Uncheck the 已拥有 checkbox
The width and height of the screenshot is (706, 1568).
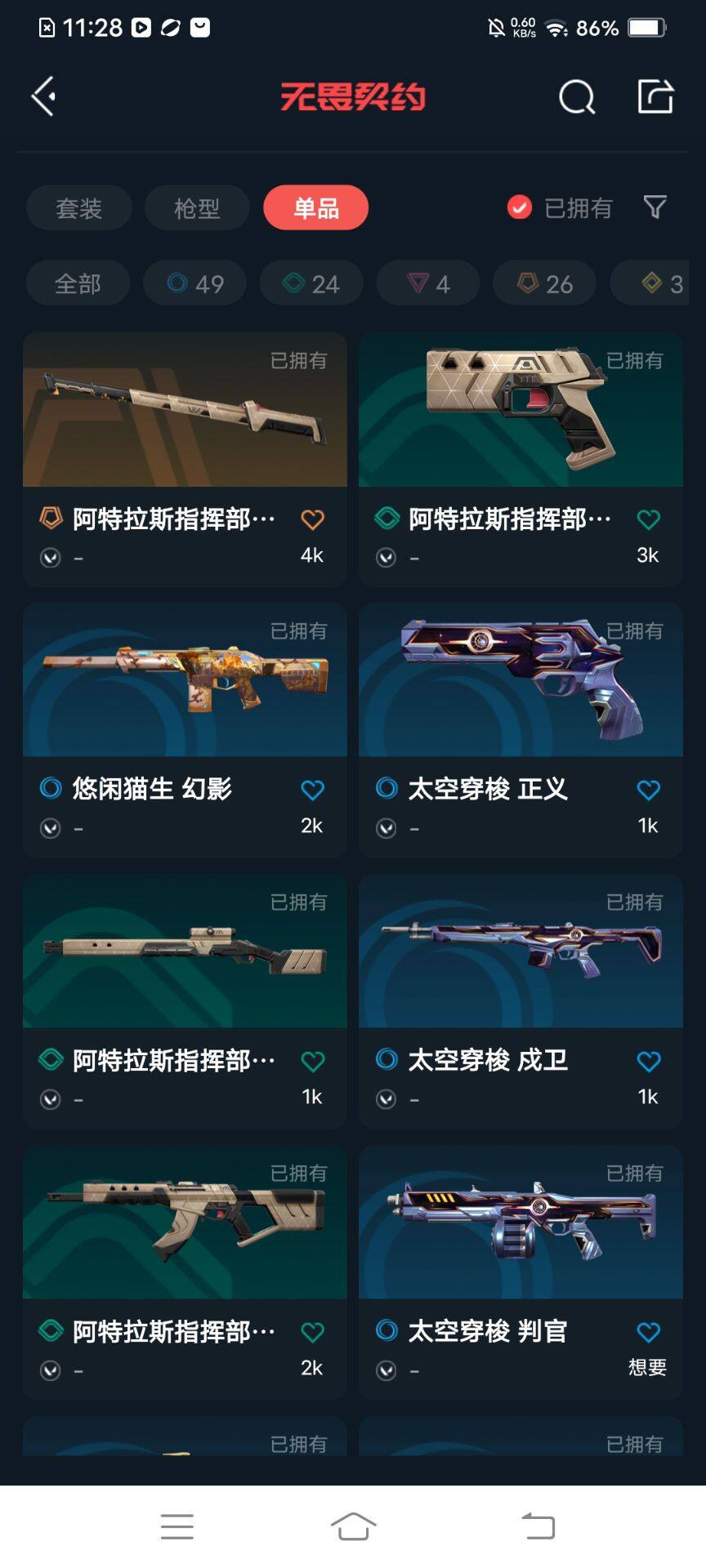(520, 207)
